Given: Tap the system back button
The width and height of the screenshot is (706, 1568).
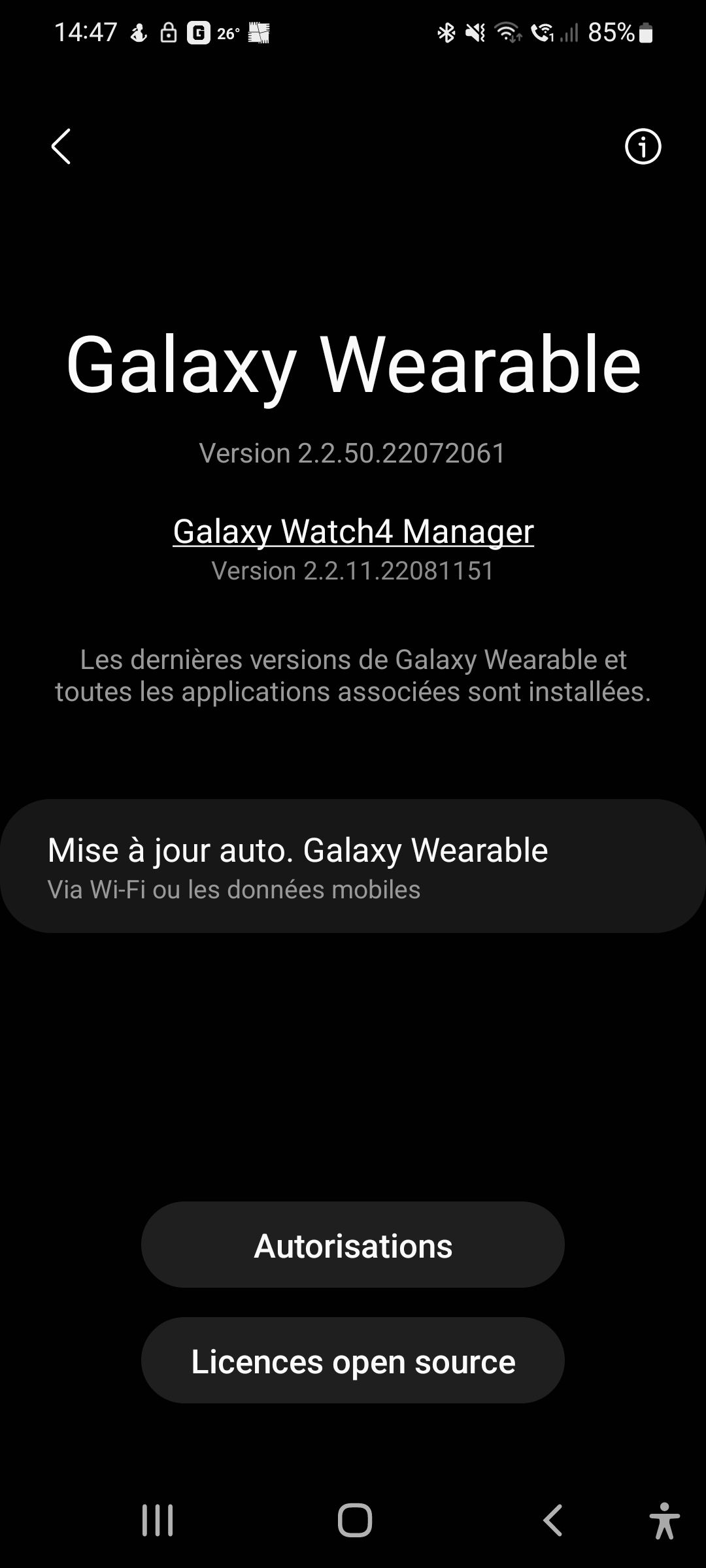Looking at the screenshot, I should point(552,1520).
